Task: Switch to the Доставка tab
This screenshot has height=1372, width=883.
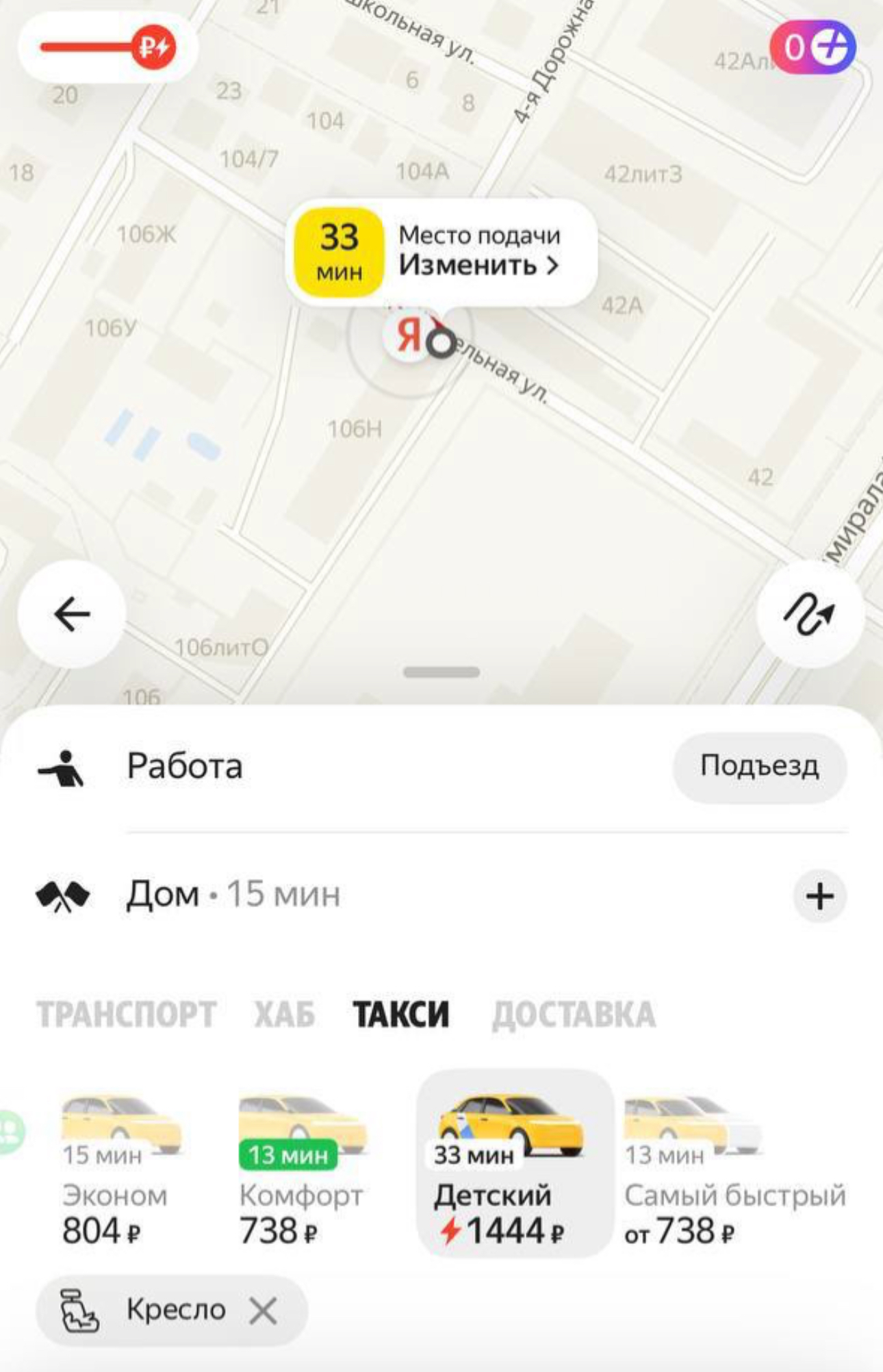Action: tap(574, 1015)
